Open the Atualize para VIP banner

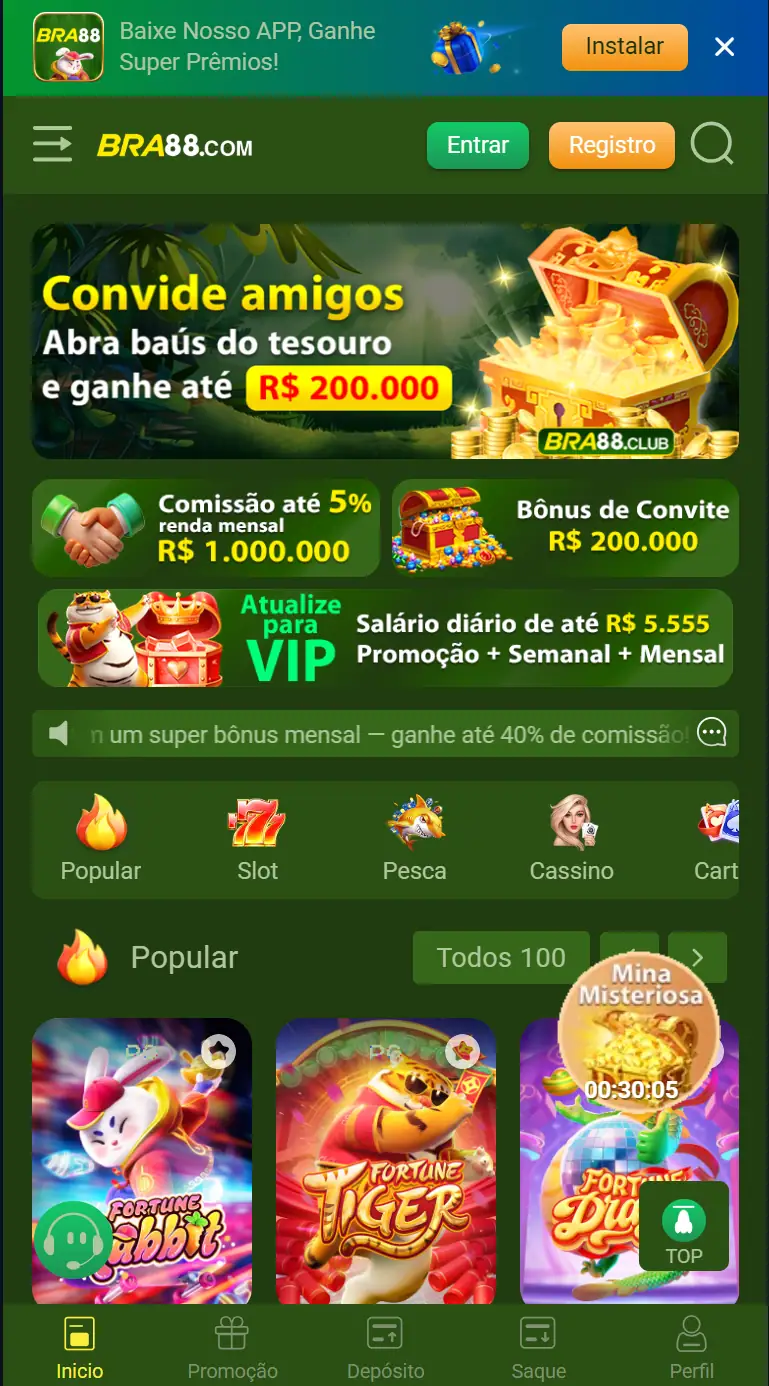(385, 638)
